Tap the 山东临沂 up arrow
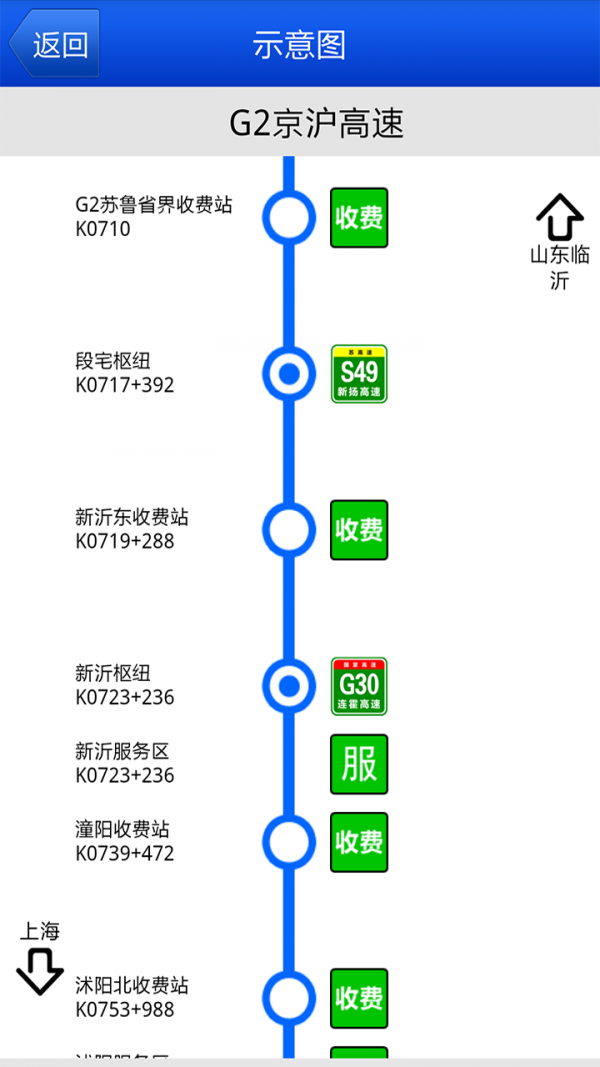This screenshot has height=1067, width=600. coord(559,217)
